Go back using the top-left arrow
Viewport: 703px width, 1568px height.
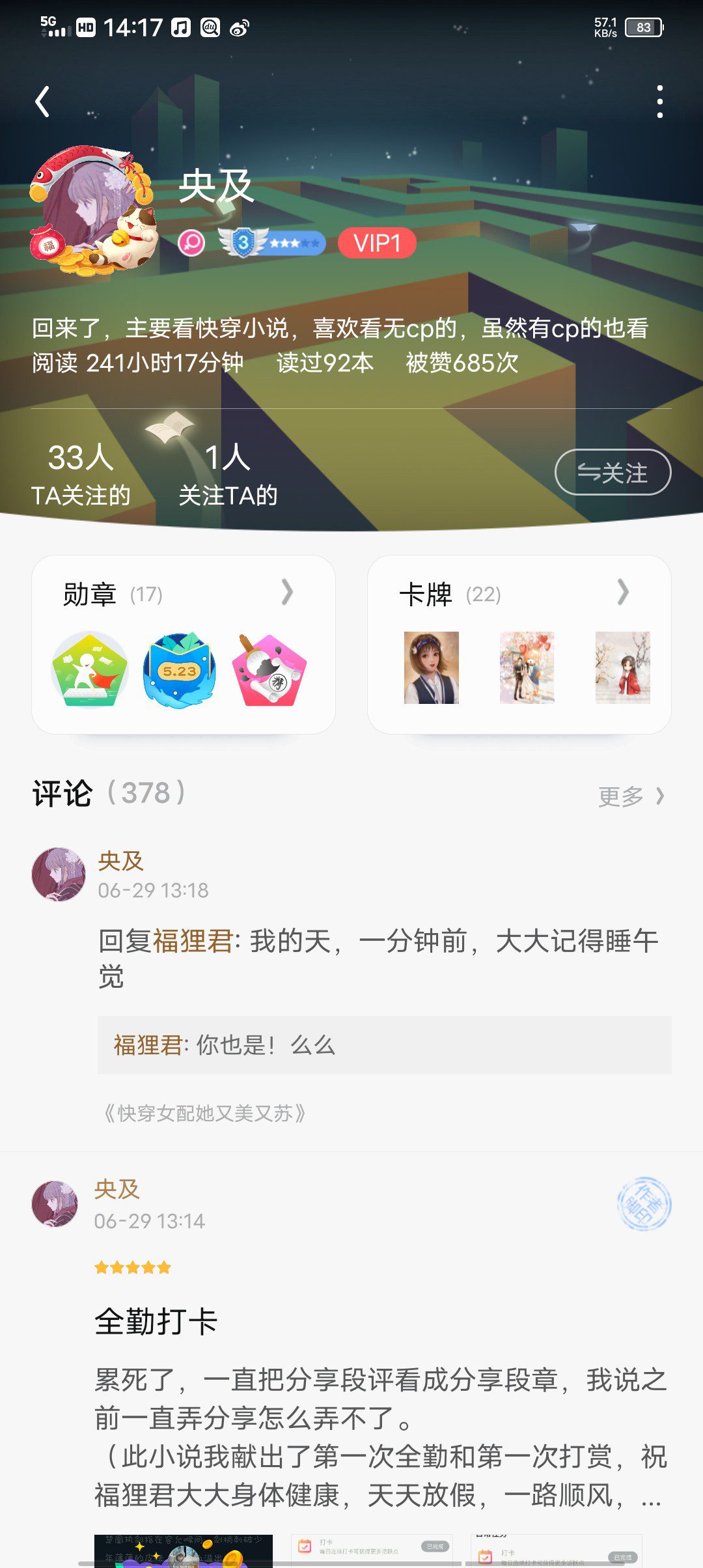tap(43, 102)
